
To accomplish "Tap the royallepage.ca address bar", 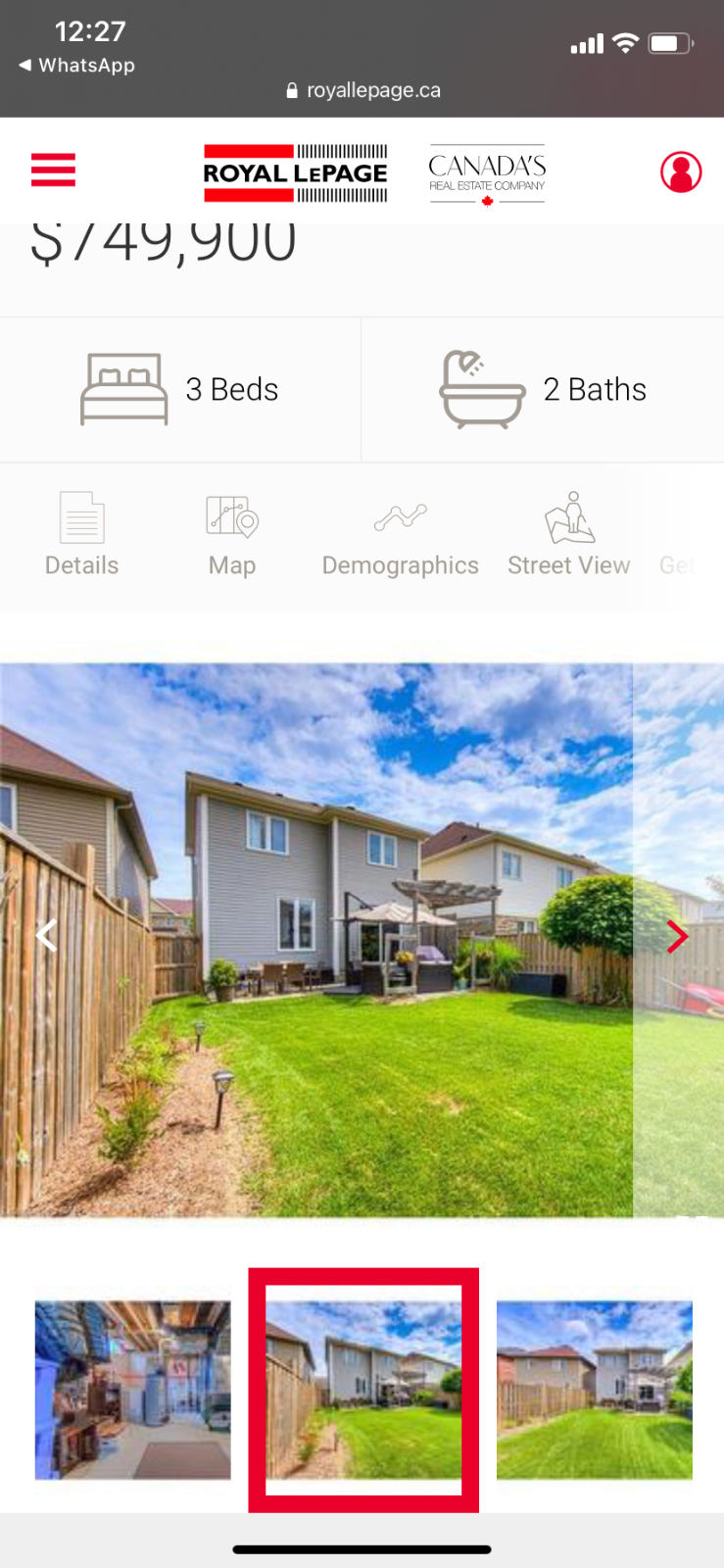I will click(362, 90).
